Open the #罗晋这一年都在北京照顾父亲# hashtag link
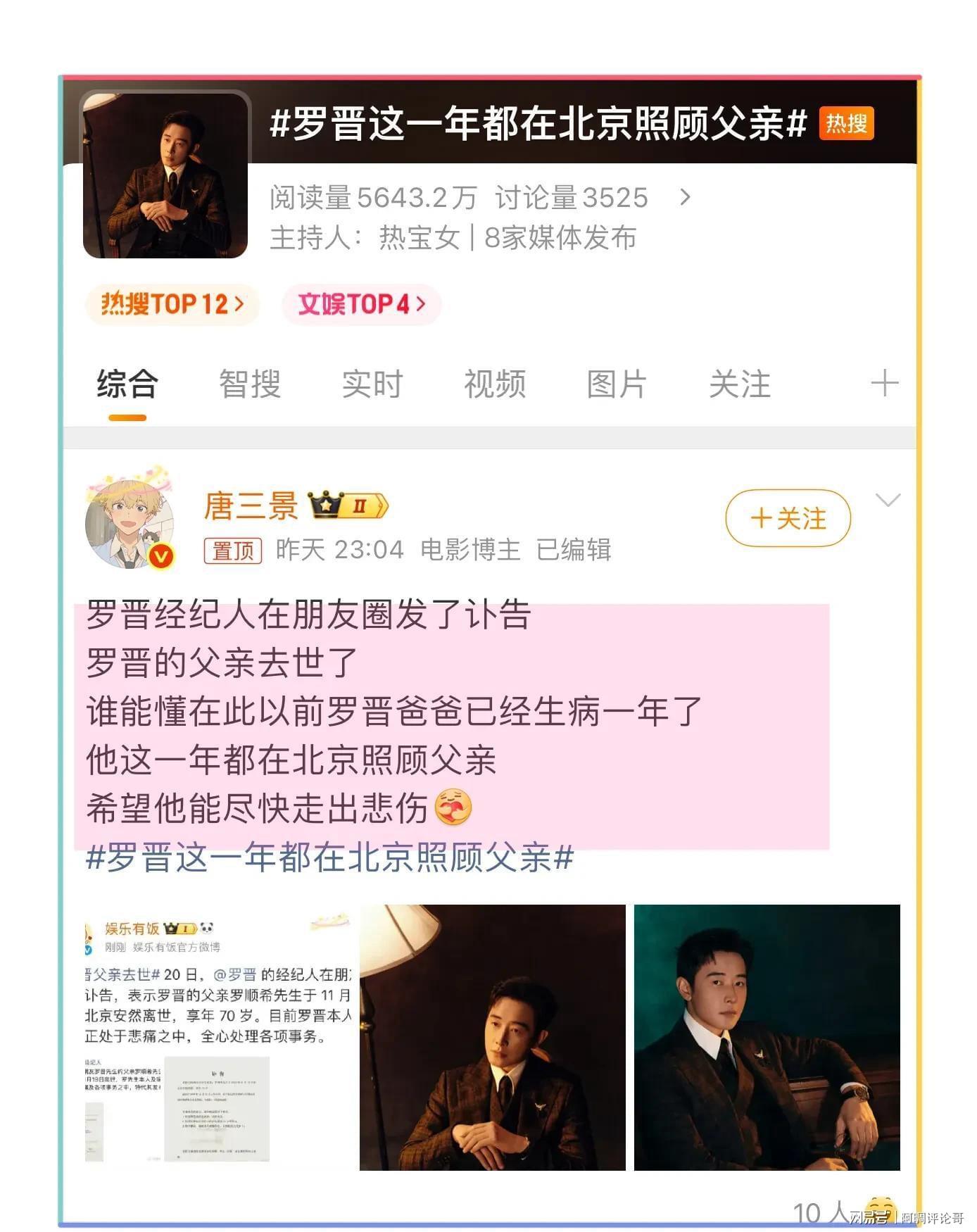 329,858
